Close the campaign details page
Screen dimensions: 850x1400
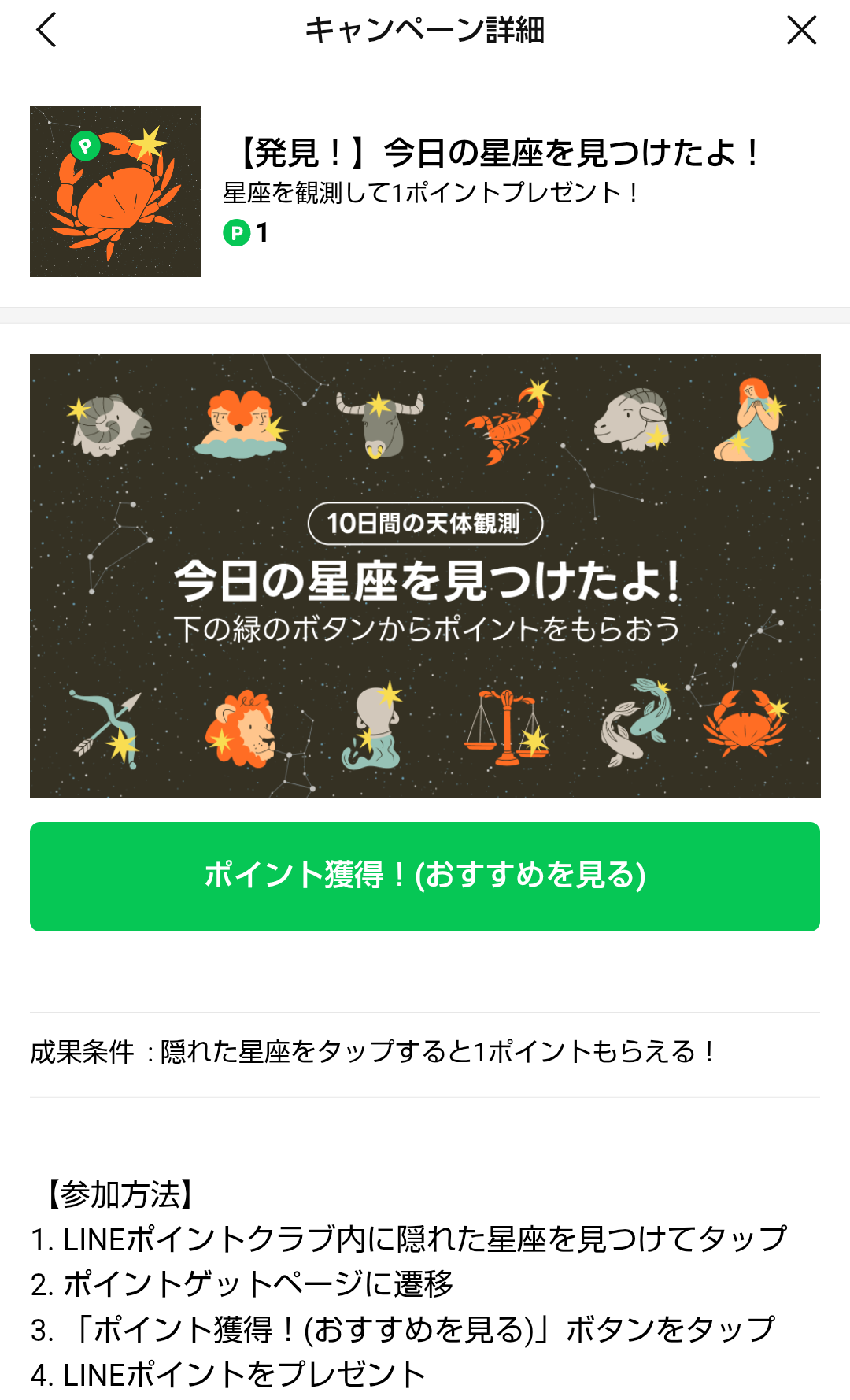[801, 30]
